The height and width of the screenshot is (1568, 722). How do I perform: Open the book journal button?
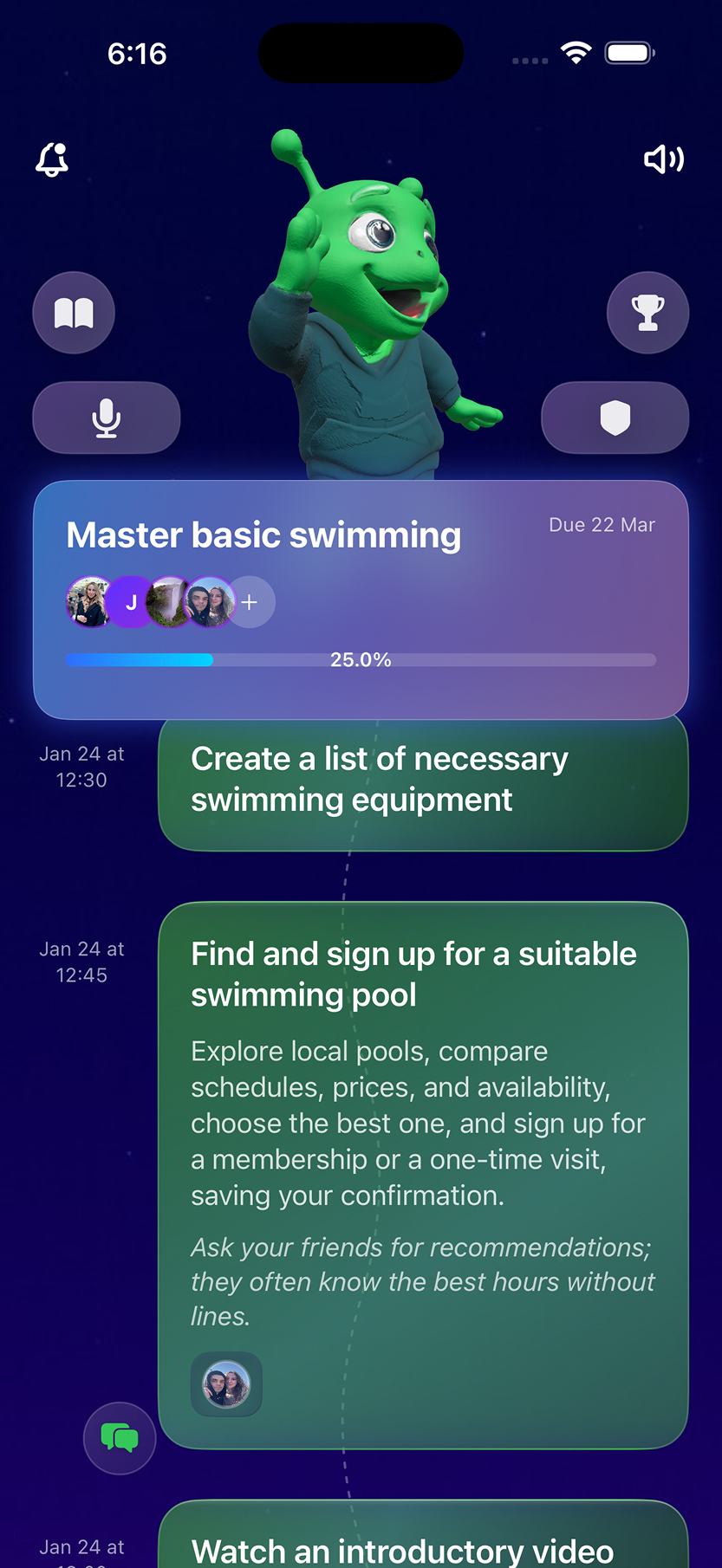[74, 313]
